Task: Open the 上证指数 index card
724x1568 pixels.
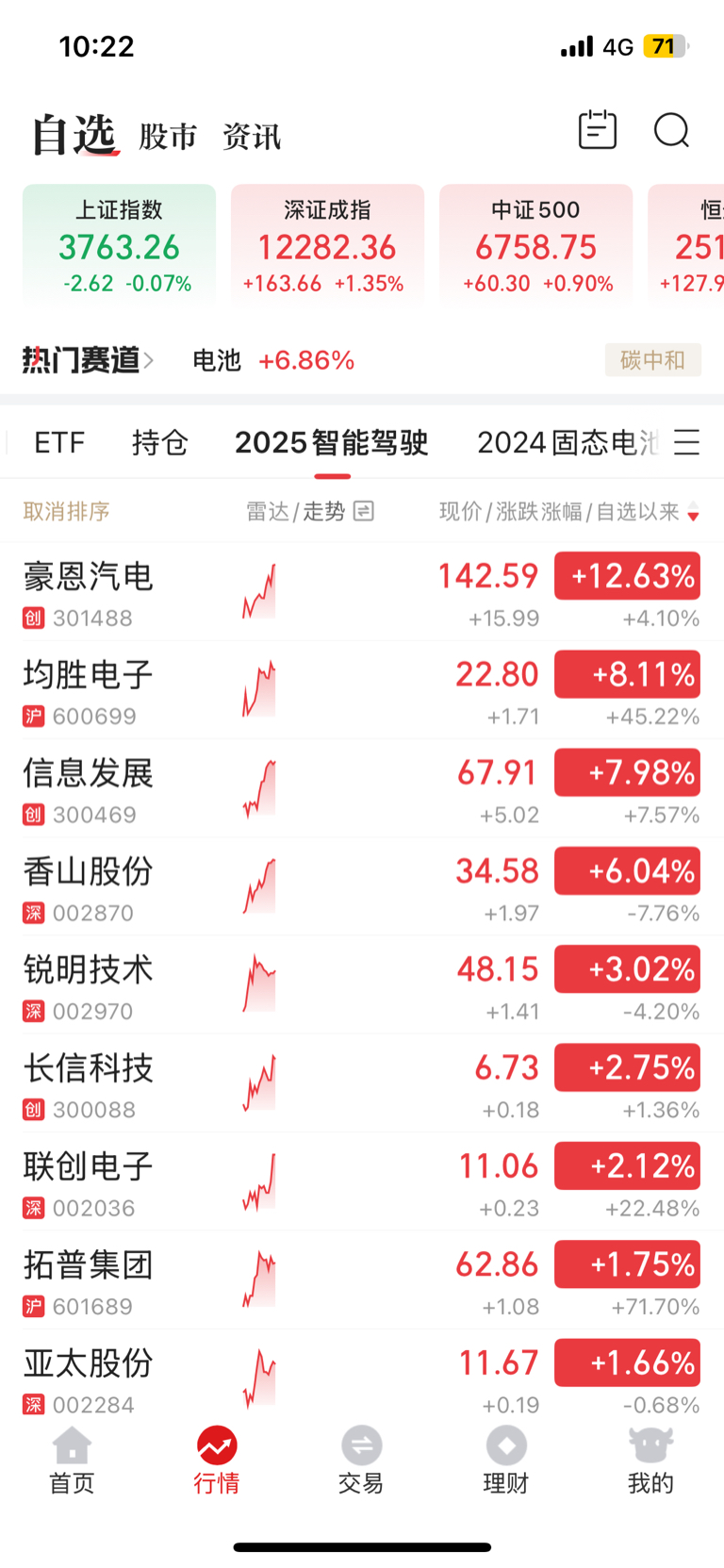Action: tap(120, 245)
